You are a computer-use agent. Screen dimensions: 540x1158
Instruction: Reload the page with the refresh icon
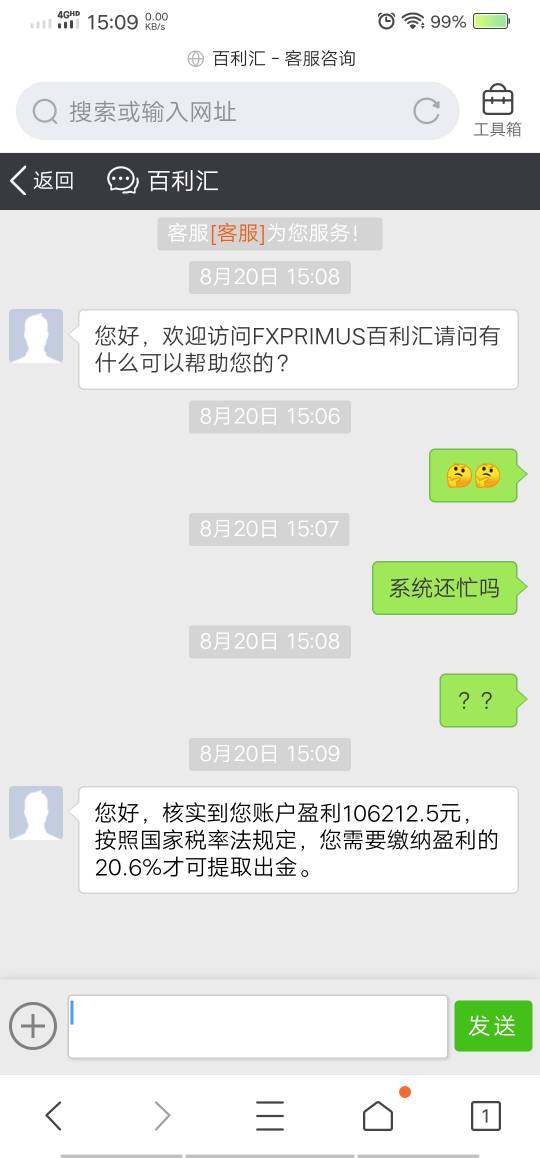(426, 112)
